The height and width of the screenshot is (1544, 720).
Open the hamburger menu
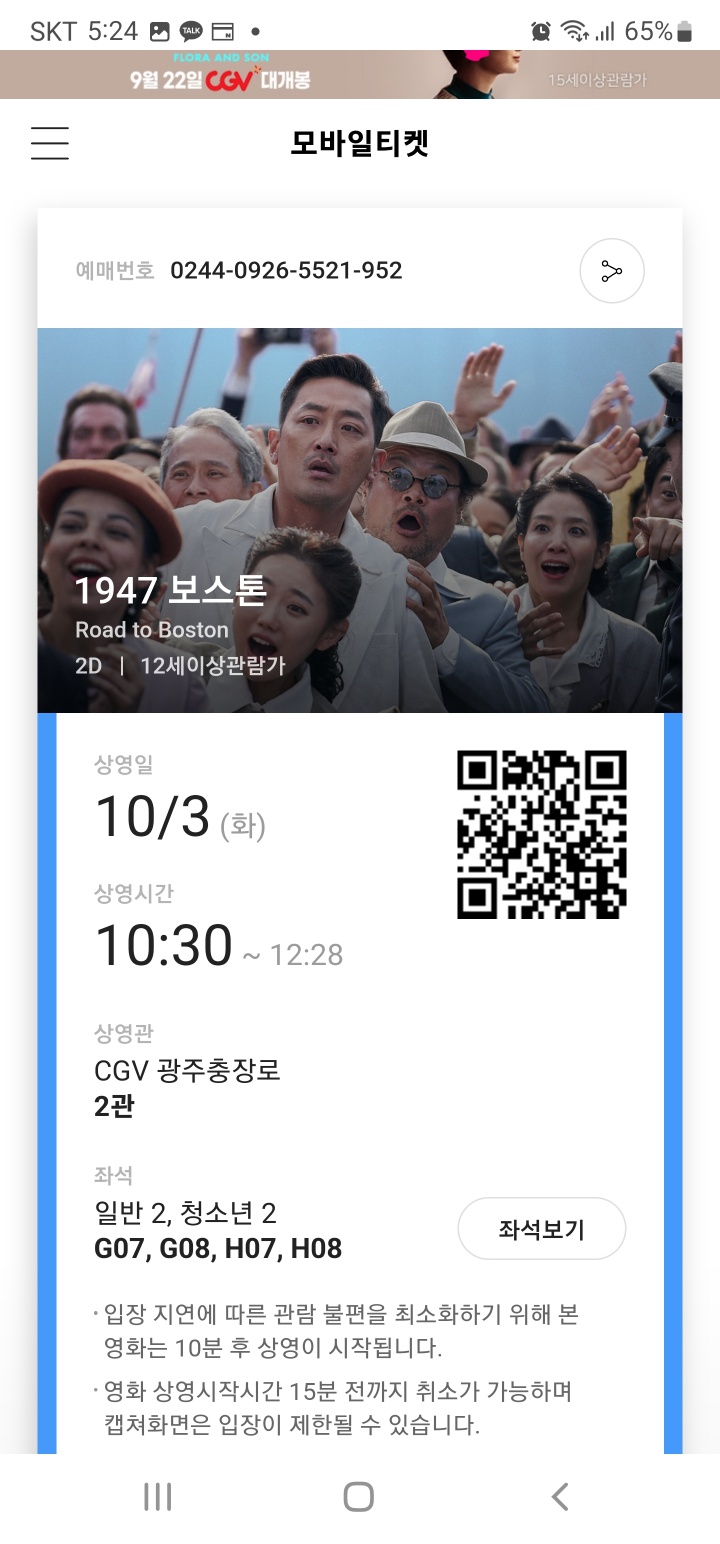point(50,143)
